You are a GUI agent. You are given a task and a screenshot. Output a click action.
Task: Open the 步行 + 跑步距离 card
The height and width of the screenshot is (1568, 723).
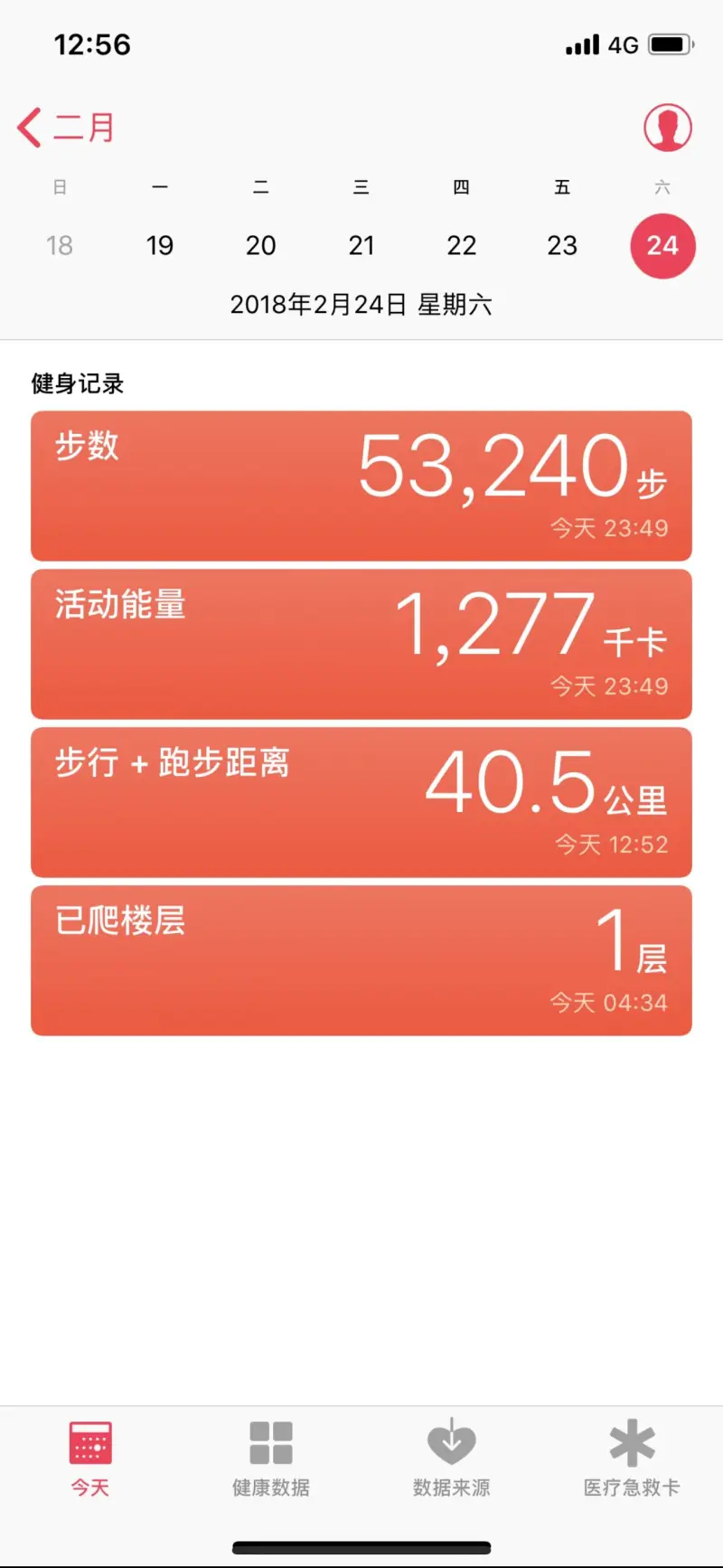coord(361,803)
